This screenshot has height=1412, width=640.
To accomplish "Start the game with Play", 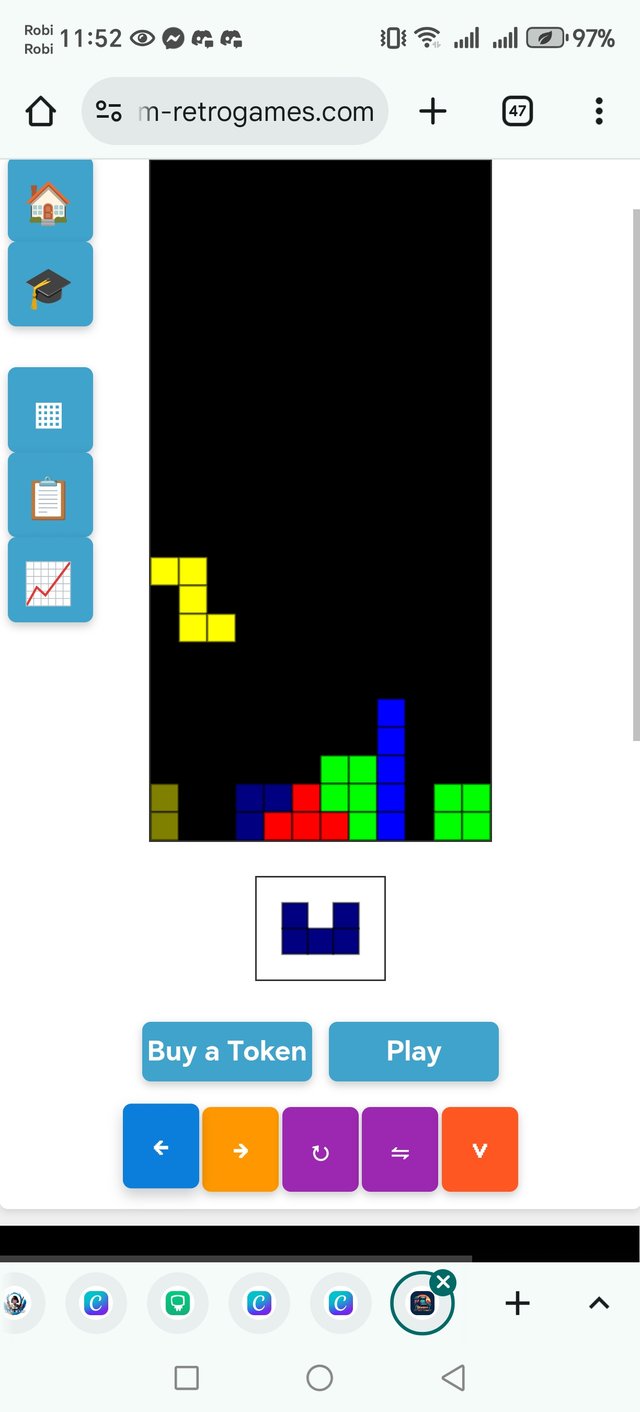I will 413,1051.
